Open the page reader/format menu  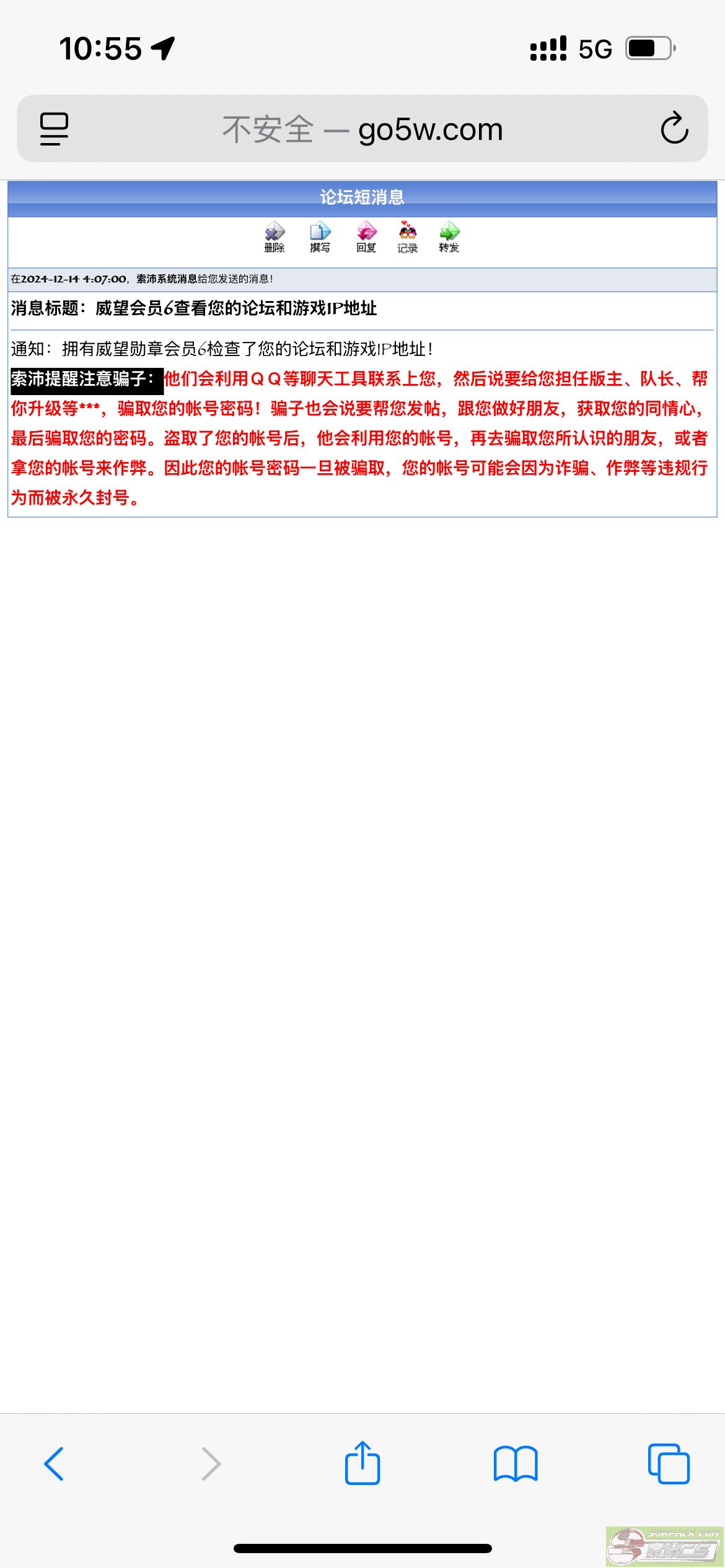(x=55, y=129)
